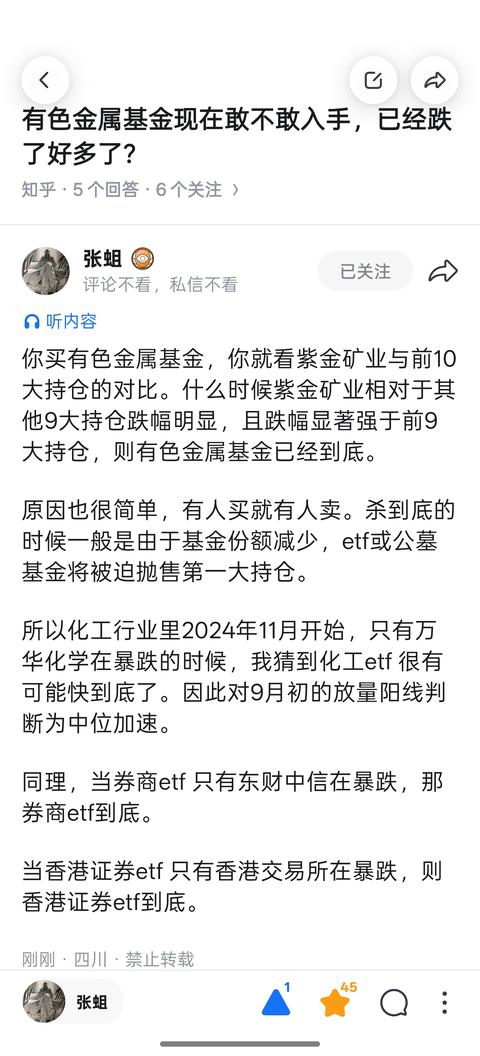Share this answer using arrow beside 已关注
This screenshot has height=1056, width=480.
[443, 271]
